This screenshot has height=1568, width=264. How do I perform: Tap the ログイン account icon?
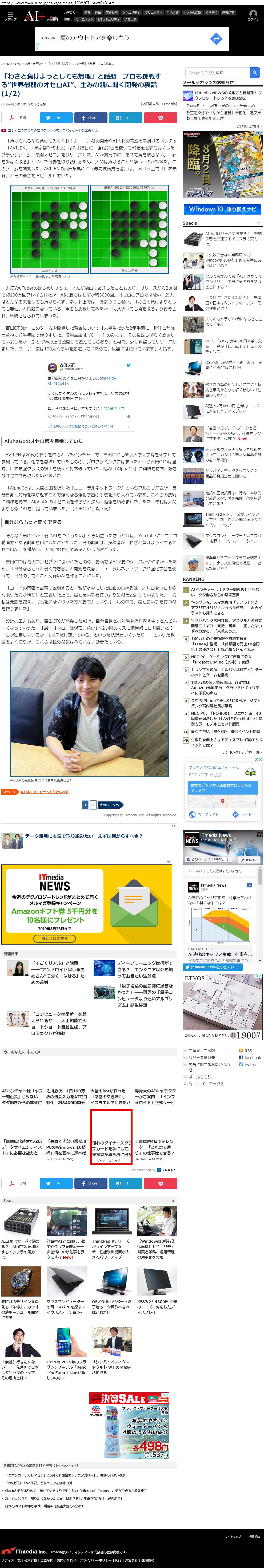[253, 15]
